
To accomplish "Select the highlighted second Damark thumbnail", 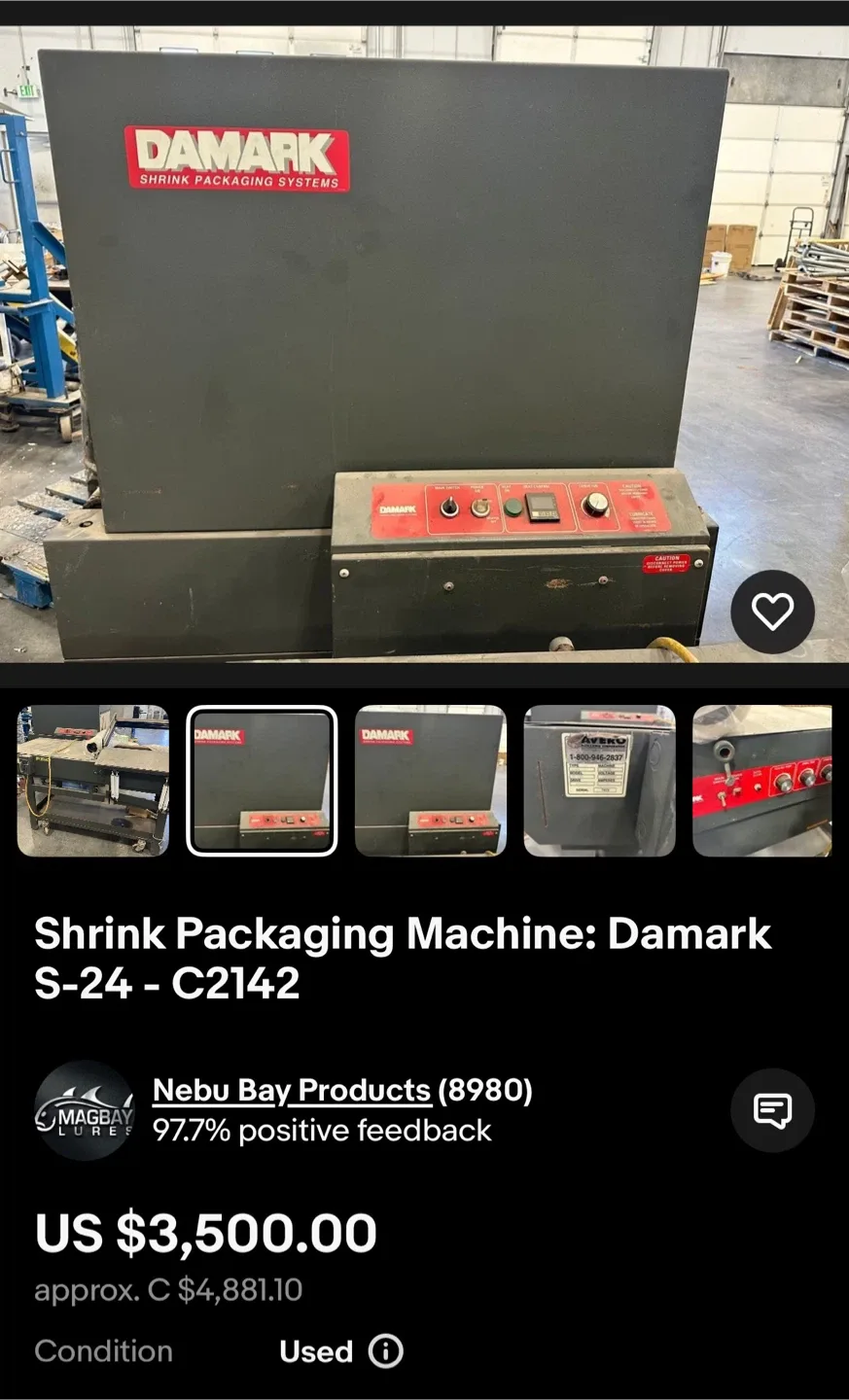I will point(262,781).
